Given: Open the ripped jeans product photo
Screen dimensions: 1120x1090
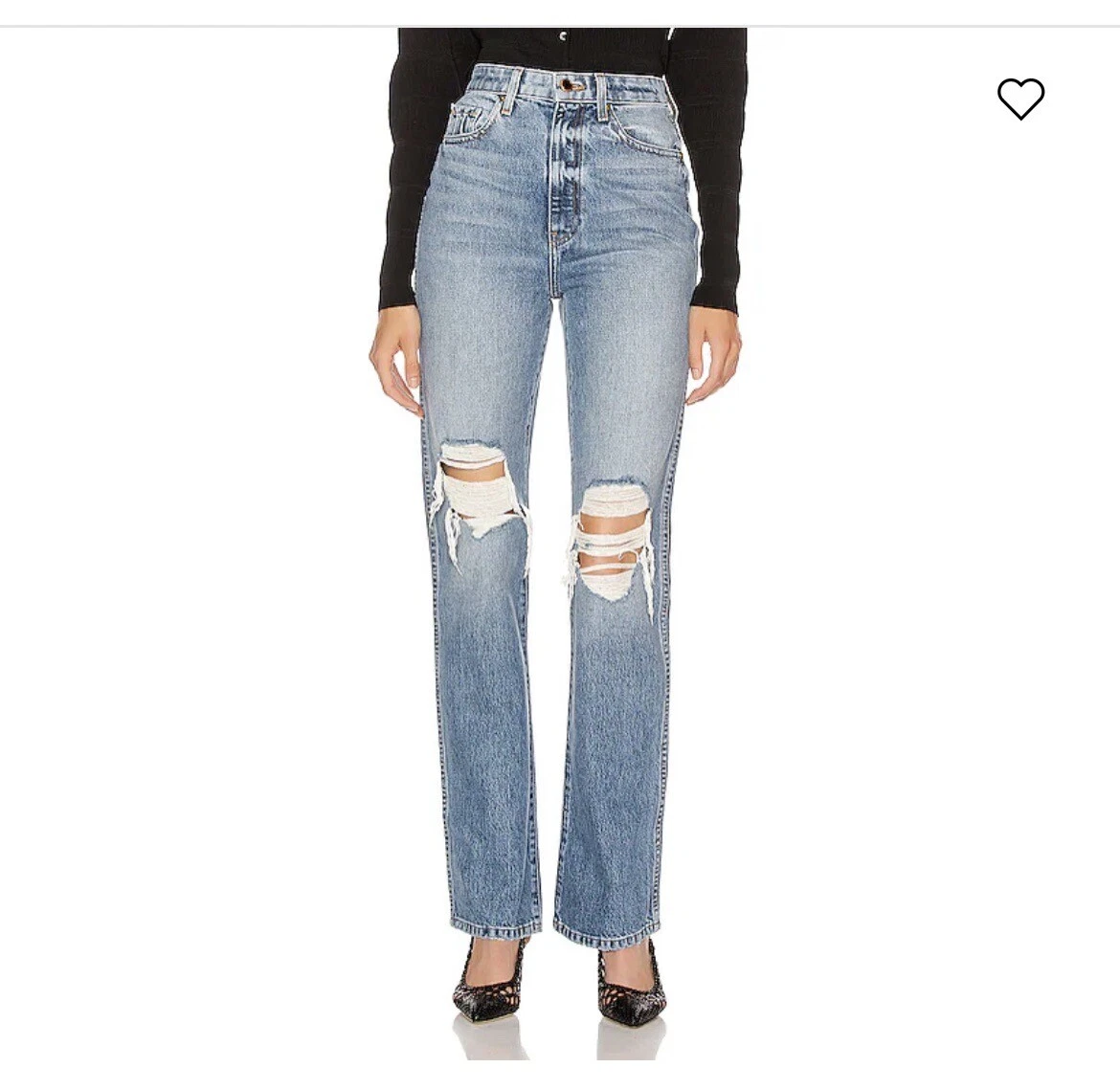Looking at the screenshot, I should (560, 536).
